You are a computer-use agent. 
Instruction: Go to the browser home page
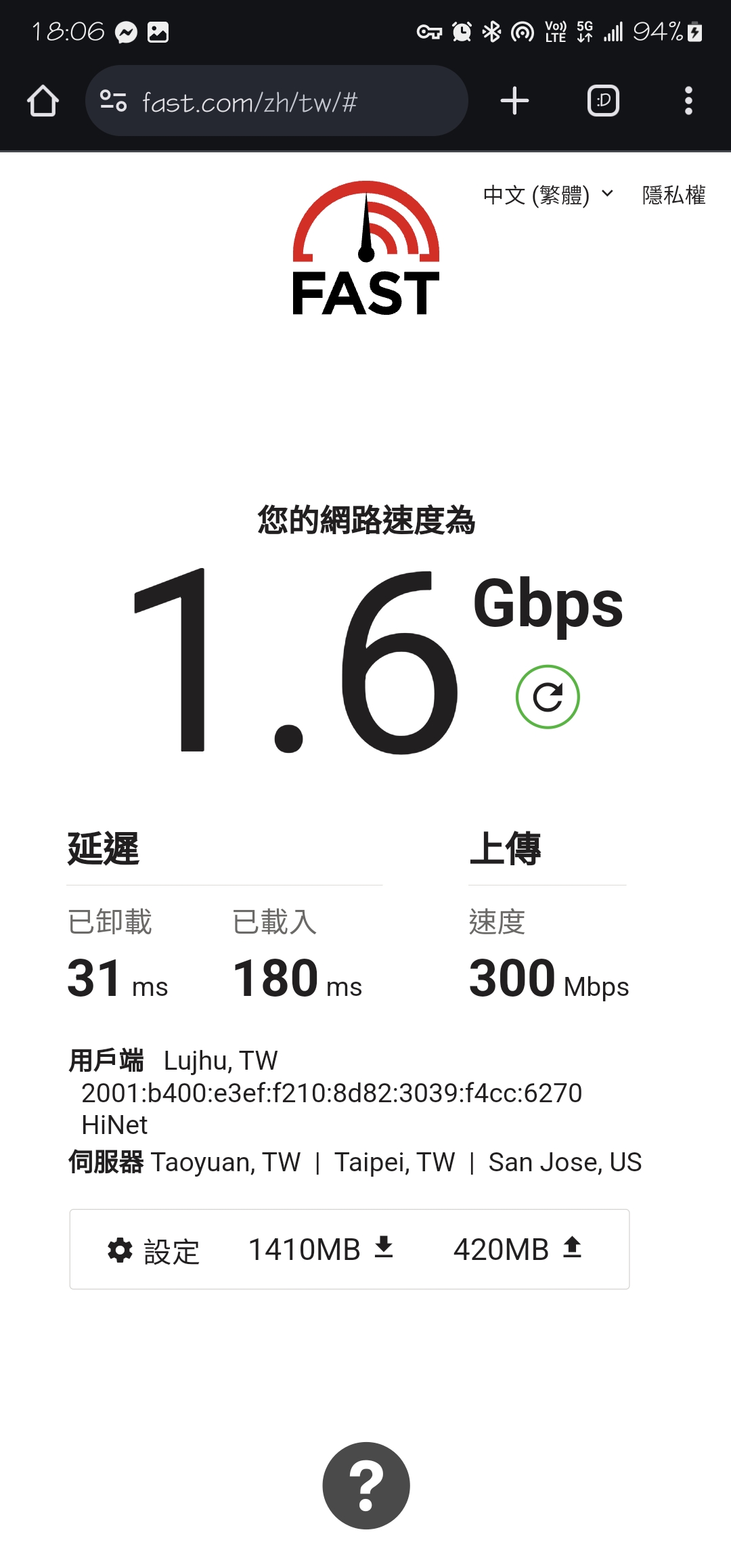[x=43, y=101]
